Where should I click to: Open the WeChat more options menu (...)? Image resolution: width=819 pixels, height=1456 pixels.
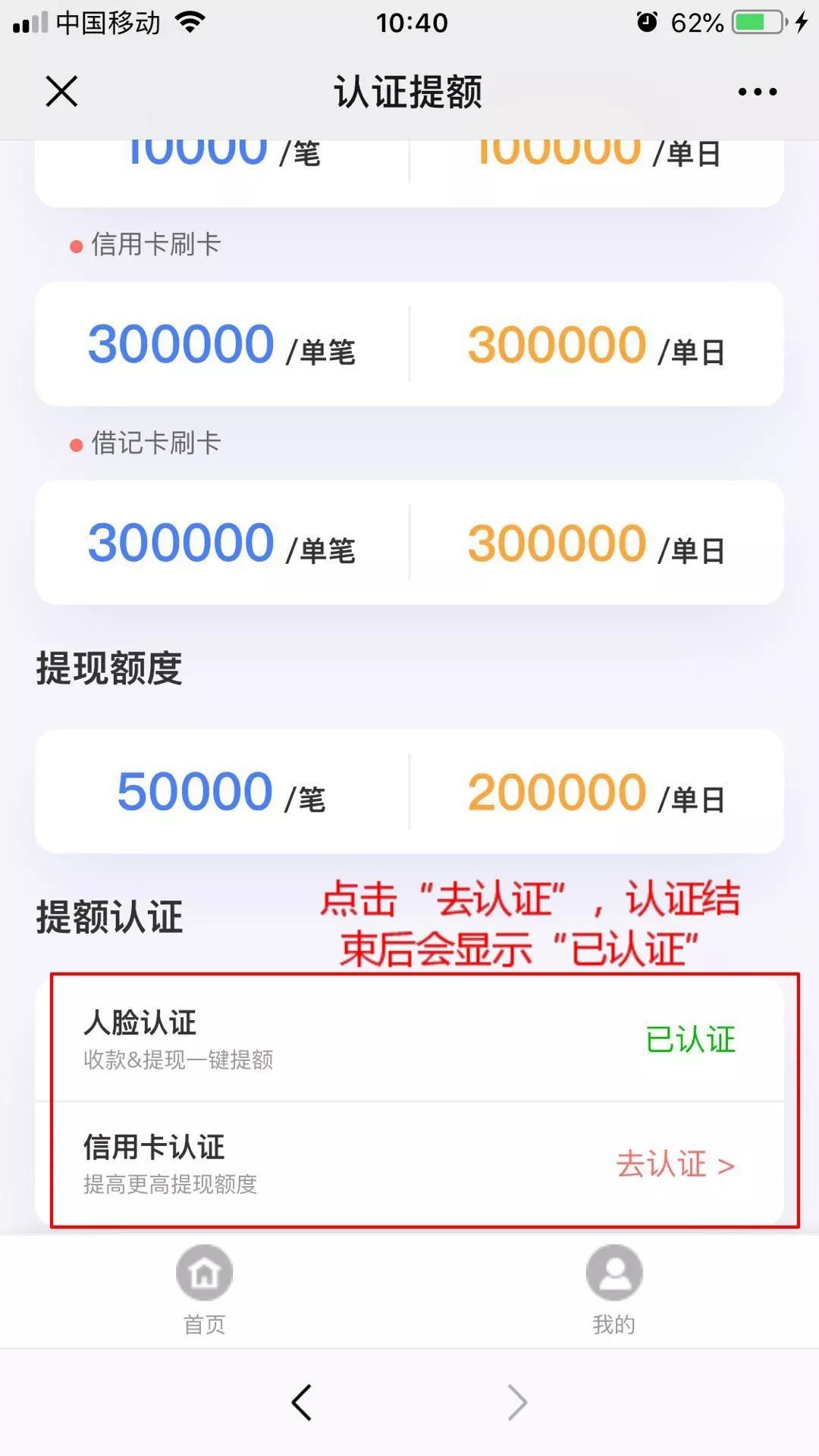(756, 92)
